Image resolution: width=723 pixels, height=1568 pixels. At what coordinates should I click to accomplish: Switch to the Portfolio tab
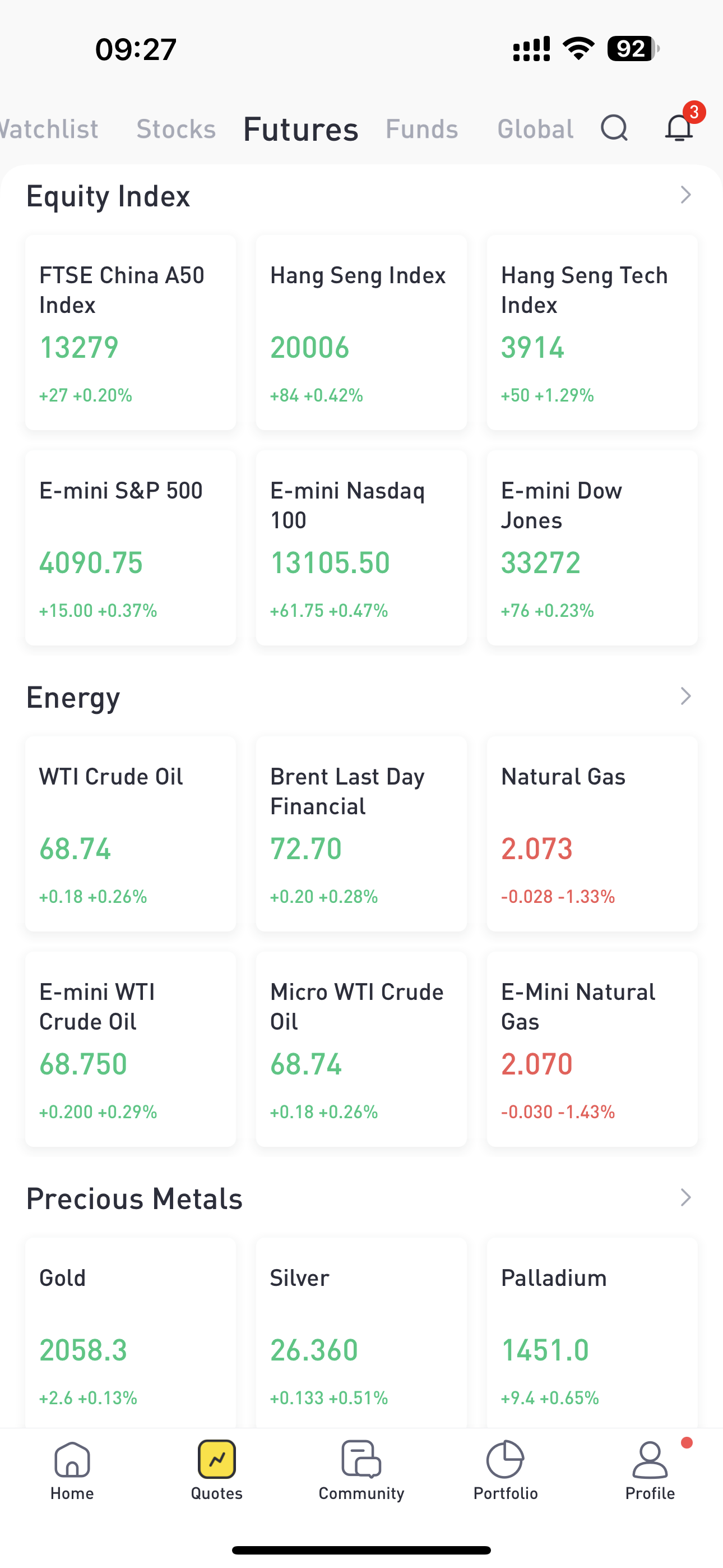505,1470
